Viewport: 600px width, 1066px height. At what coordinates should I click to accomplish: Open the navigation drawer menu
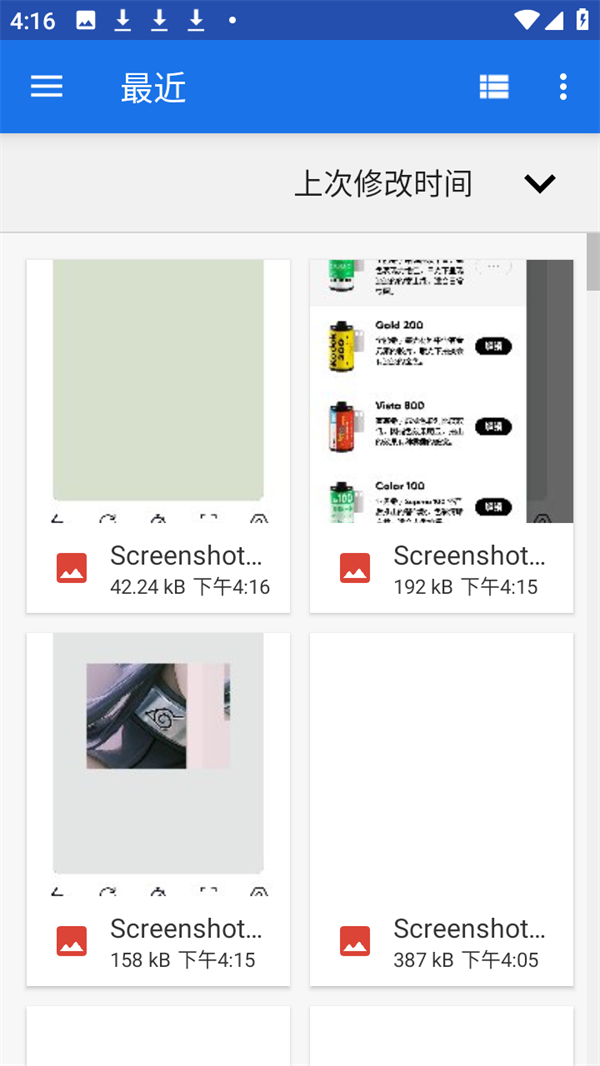[x=47, y=87]
